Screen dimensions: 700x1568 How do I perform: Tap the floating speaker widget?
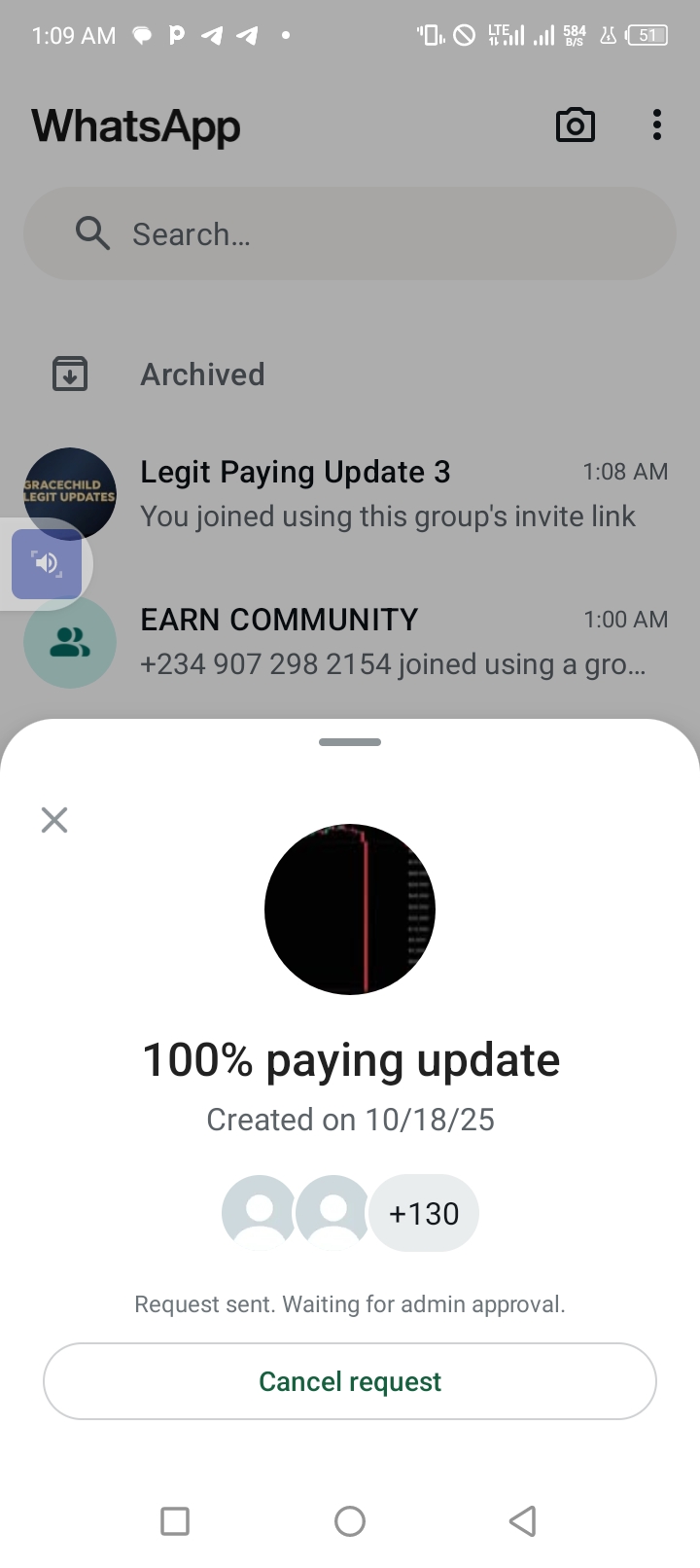tap(46, 563)
